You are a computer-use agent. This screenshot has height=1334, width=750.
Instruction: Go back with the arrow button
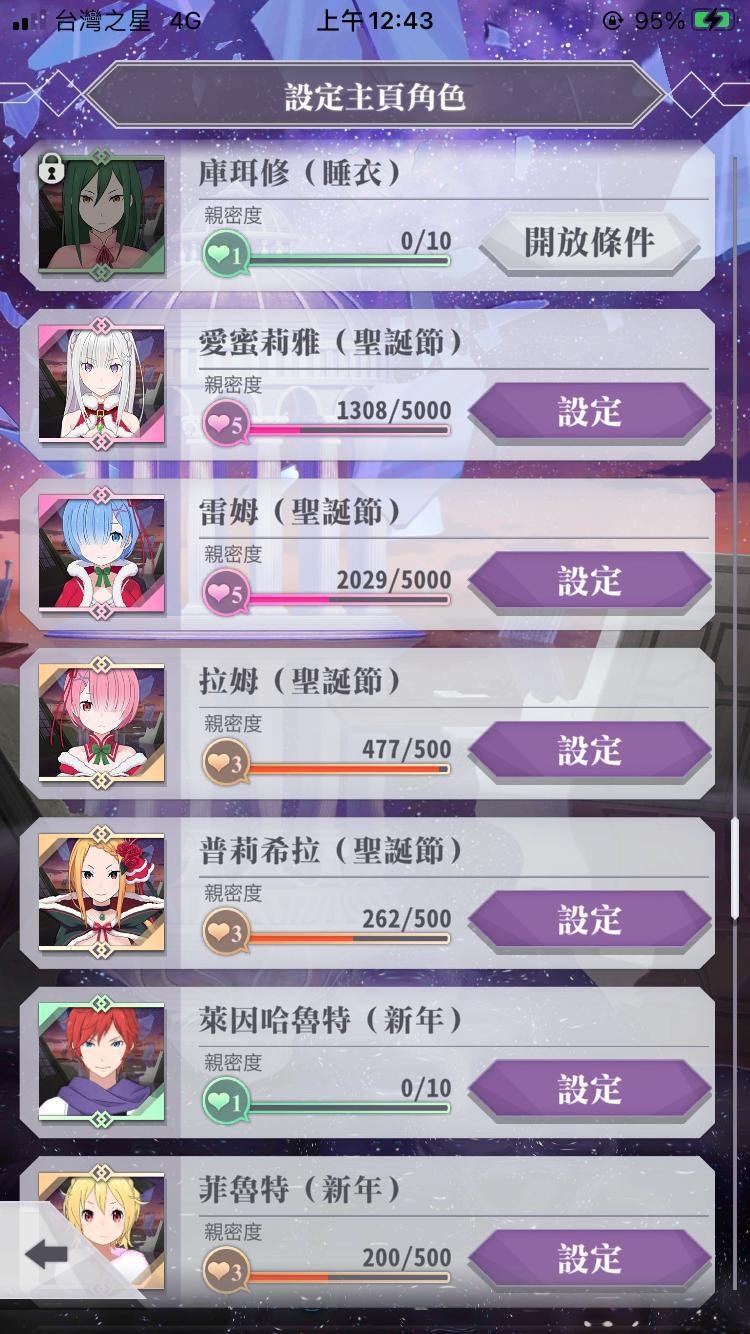tap(46, 1254)
